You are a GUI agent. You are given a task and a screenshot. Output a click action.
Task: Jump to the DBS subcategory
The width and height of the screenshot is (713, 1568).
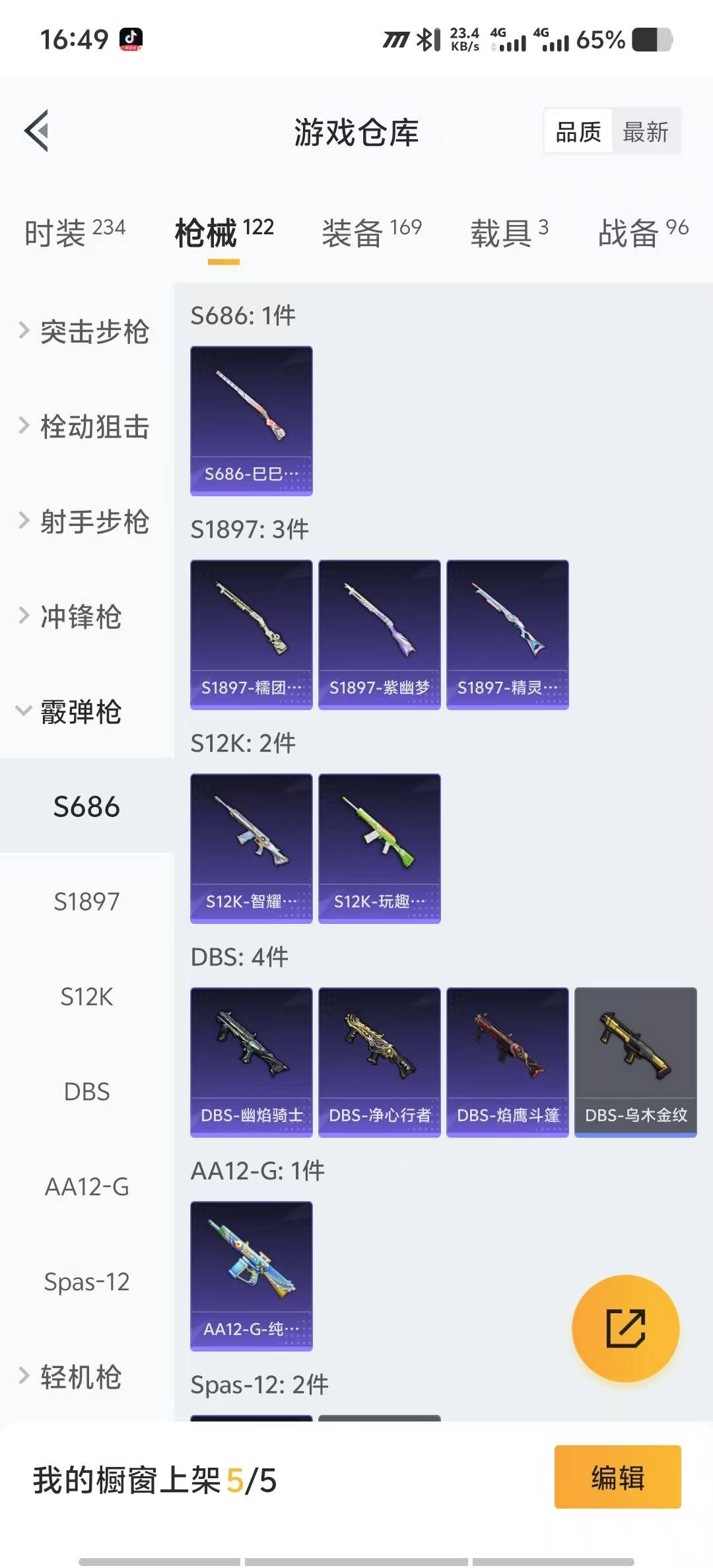tap(86, 1092)
